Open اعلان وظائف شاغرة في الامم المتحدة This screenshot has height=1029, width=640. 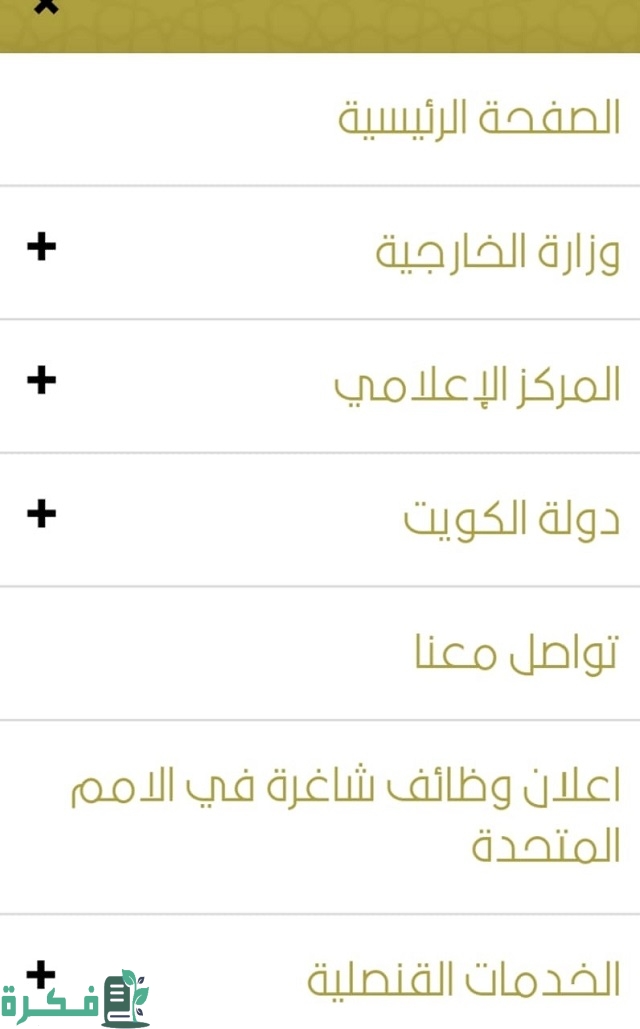click(346, 816)
